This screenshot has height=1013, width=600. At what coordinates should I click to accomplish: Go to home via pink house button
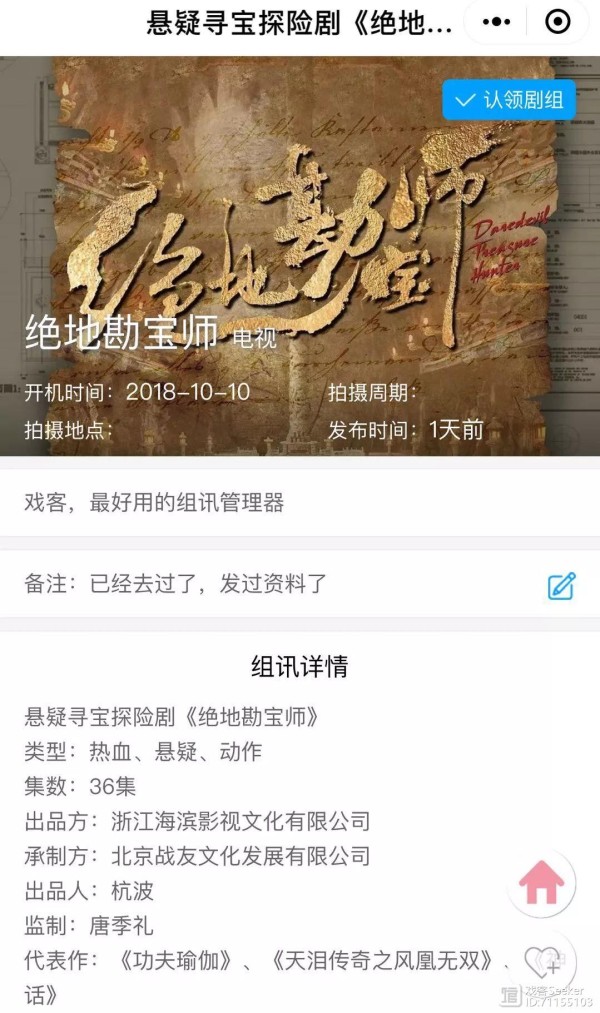click(x=541, y=883)
